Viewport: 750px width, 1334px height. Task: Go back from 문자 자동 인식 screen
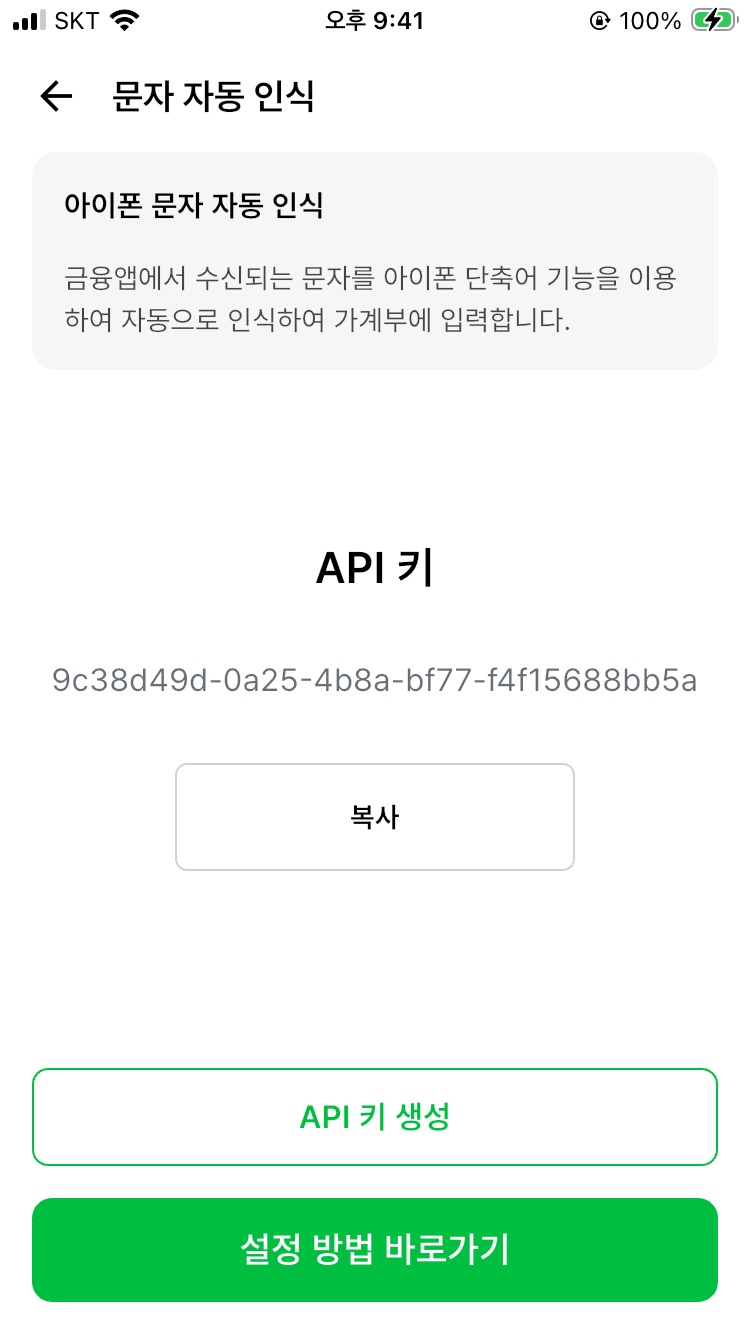[56, 96]
